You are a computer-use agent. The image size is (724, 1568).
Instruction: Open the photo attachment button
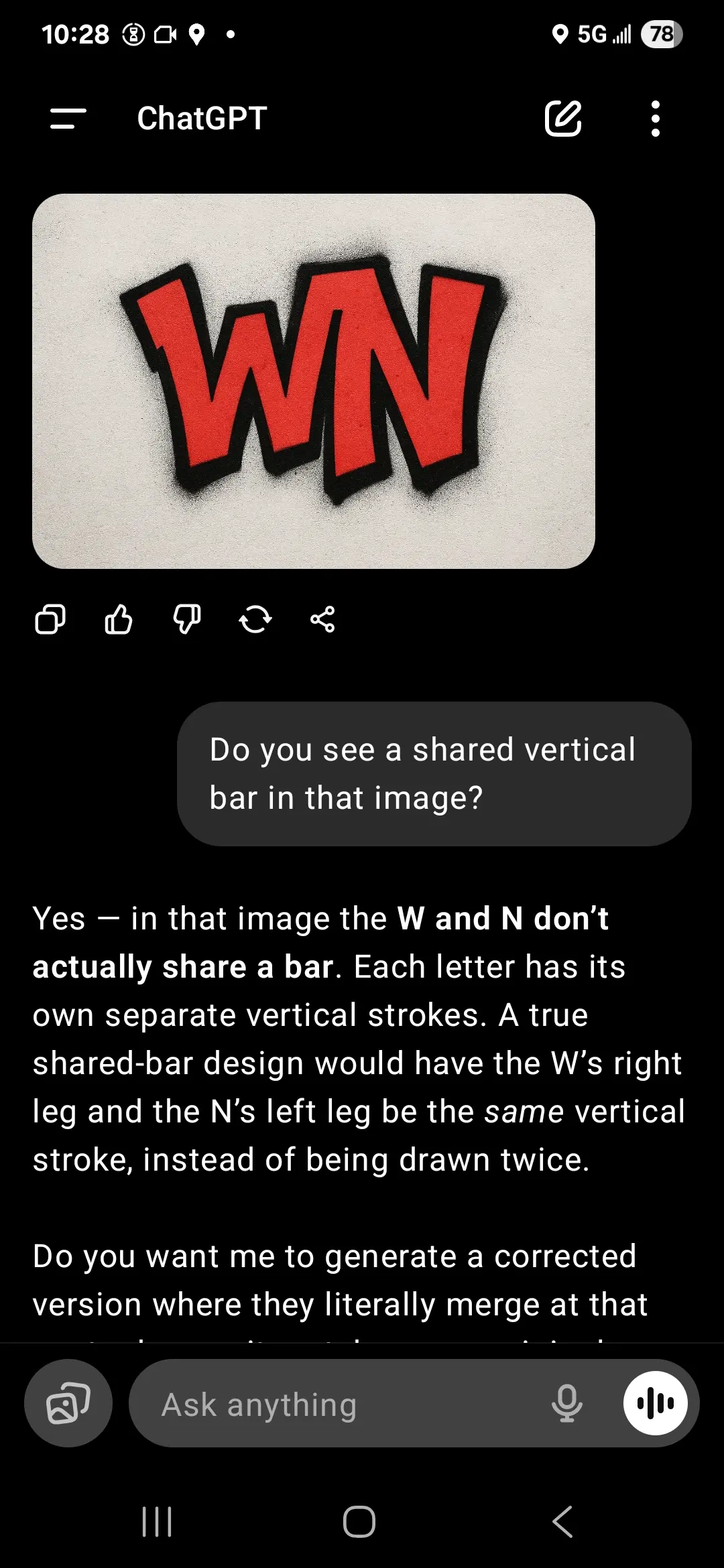coord(68,1403)
